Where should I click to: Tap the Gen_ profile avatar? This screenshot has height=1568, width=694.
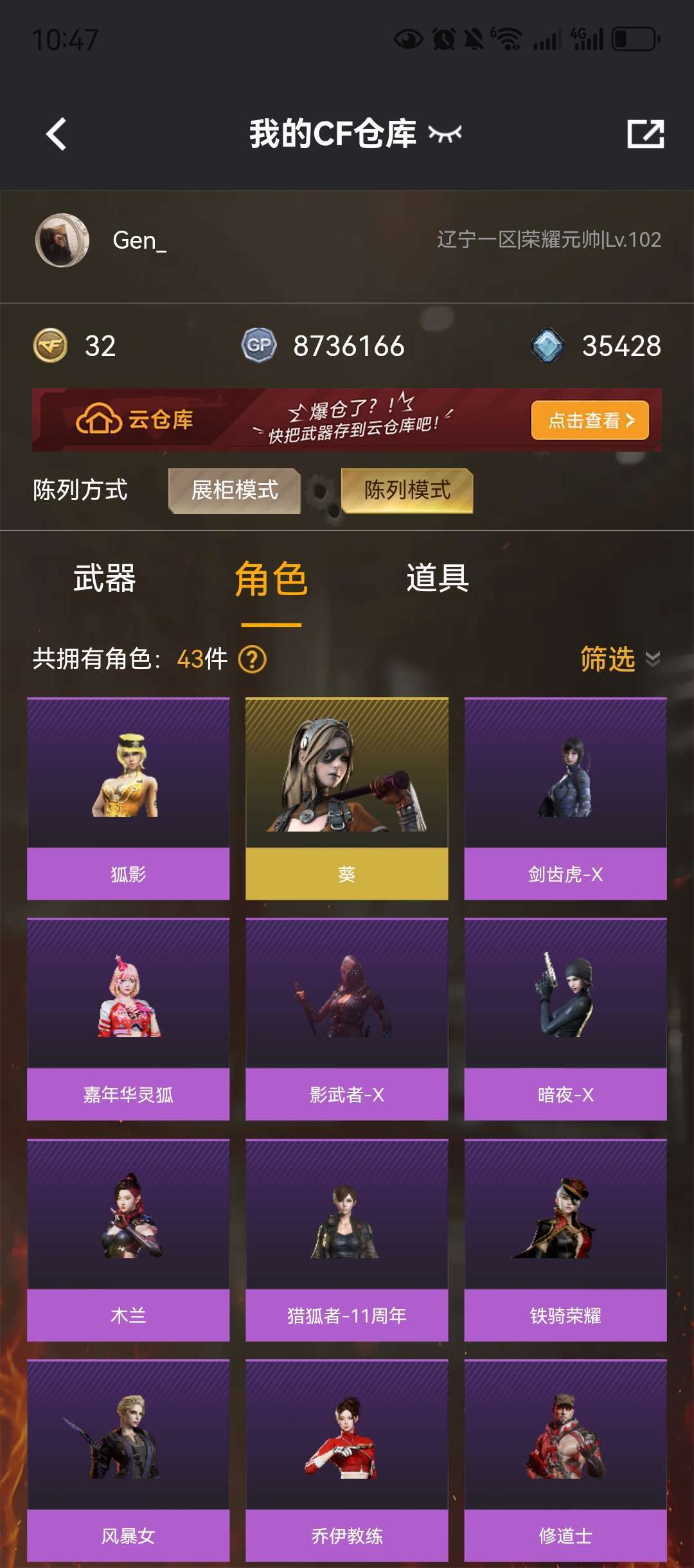pos(62,240)
